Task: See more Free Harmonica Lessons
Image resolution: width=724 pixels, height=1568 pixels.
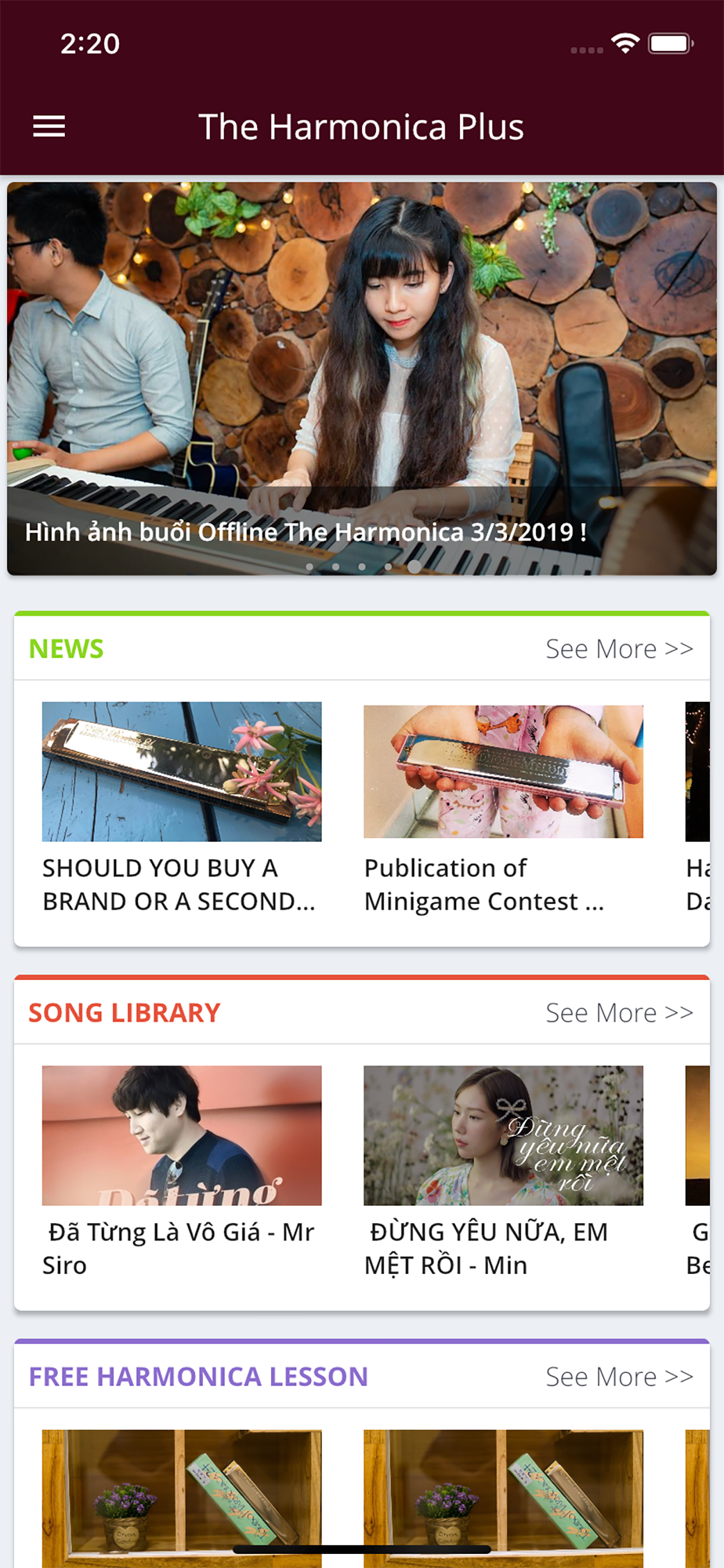Action: [619, 1377]
